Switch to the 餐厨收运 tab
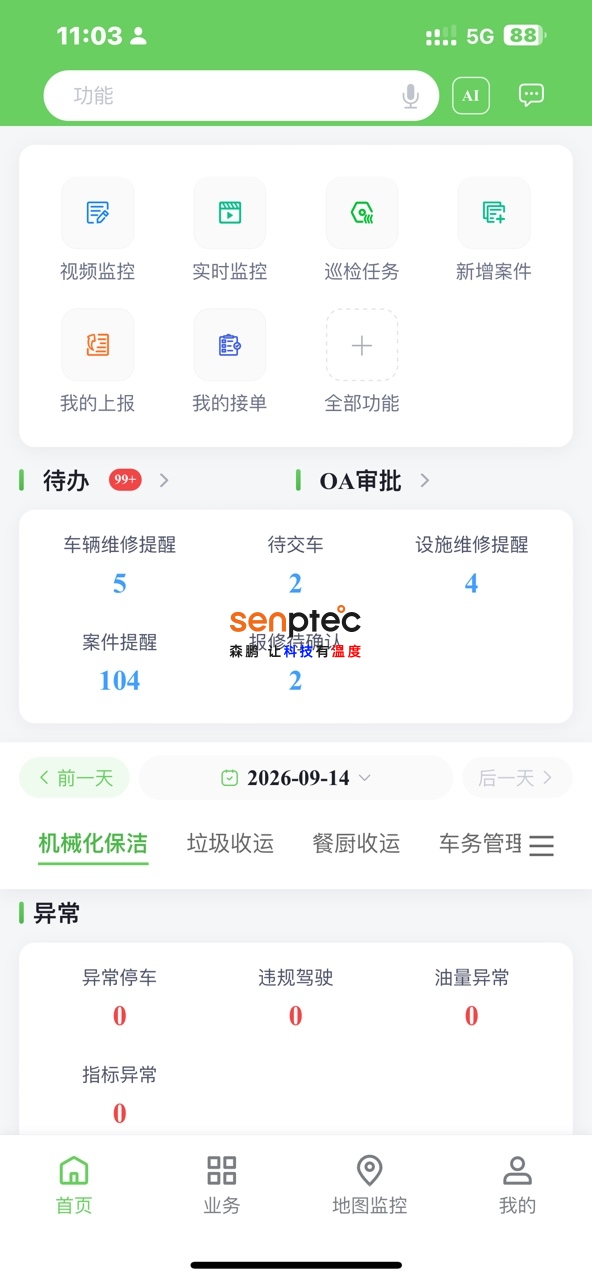The image size is (592, 1280). (356, 844)
